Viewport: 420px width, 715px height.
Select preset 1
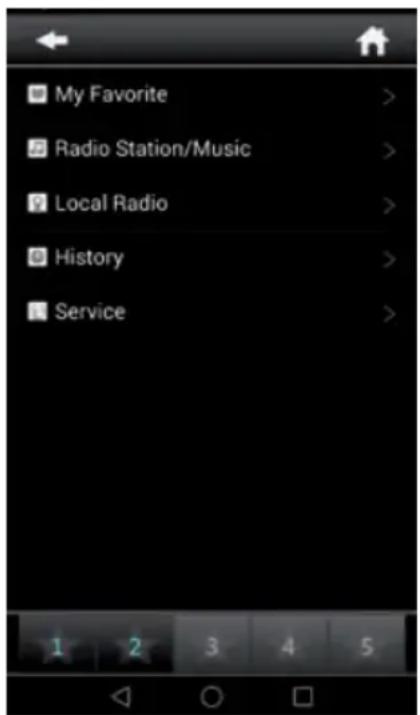pyautogui.click(x=57, y=646)
